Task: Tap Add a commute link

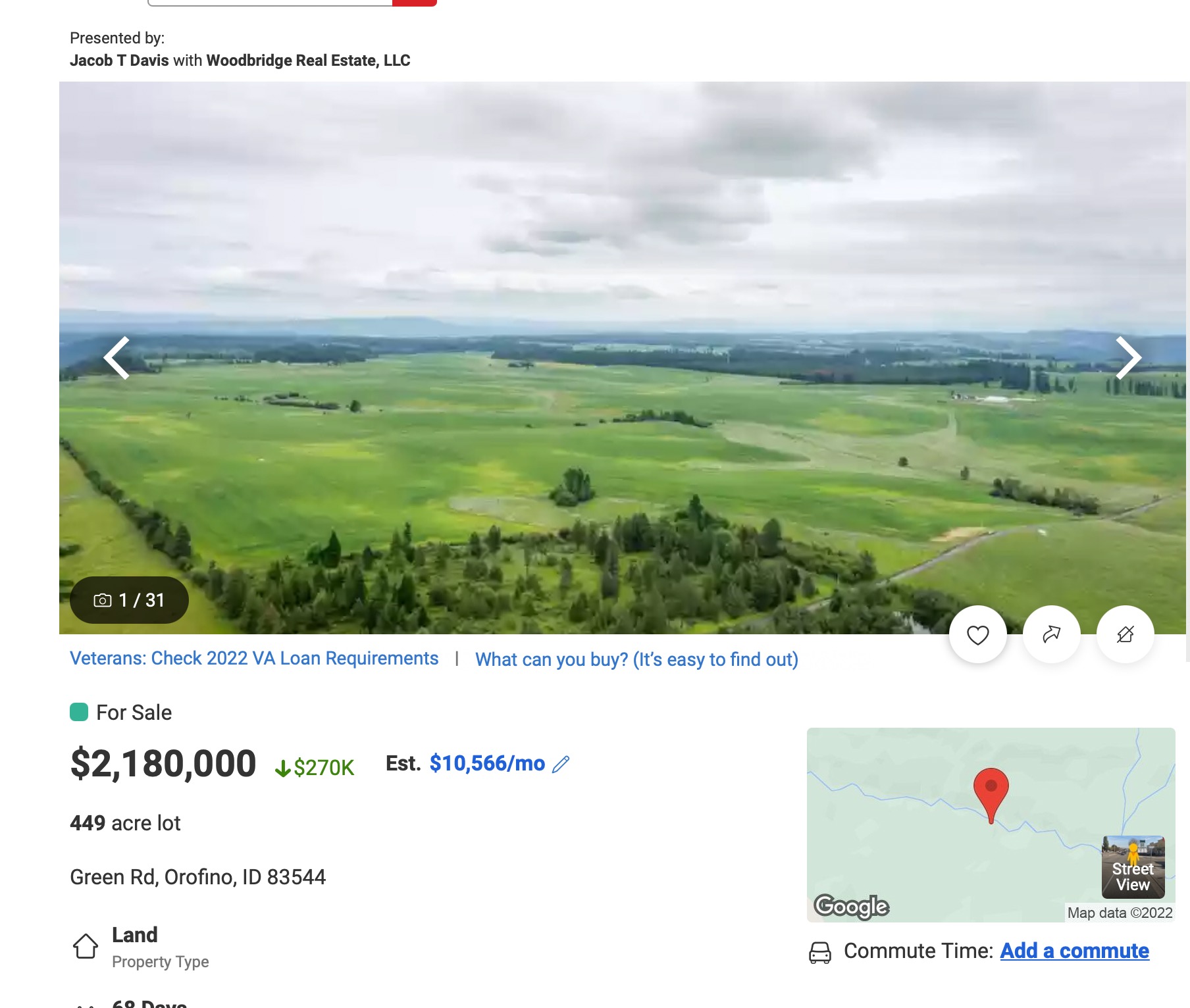Action: tap(1074, 951)
